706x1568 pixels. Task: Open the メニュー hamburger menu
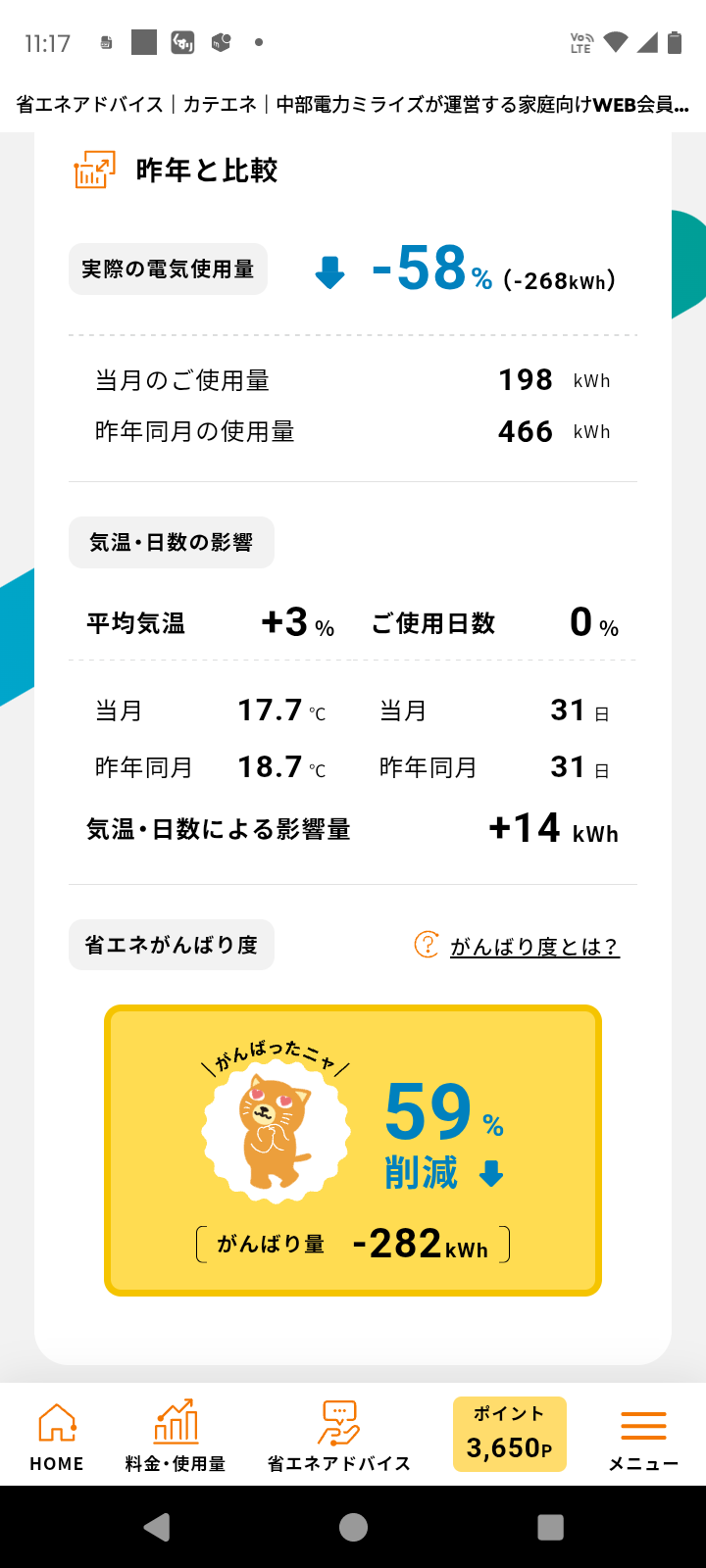[643, 1436]
